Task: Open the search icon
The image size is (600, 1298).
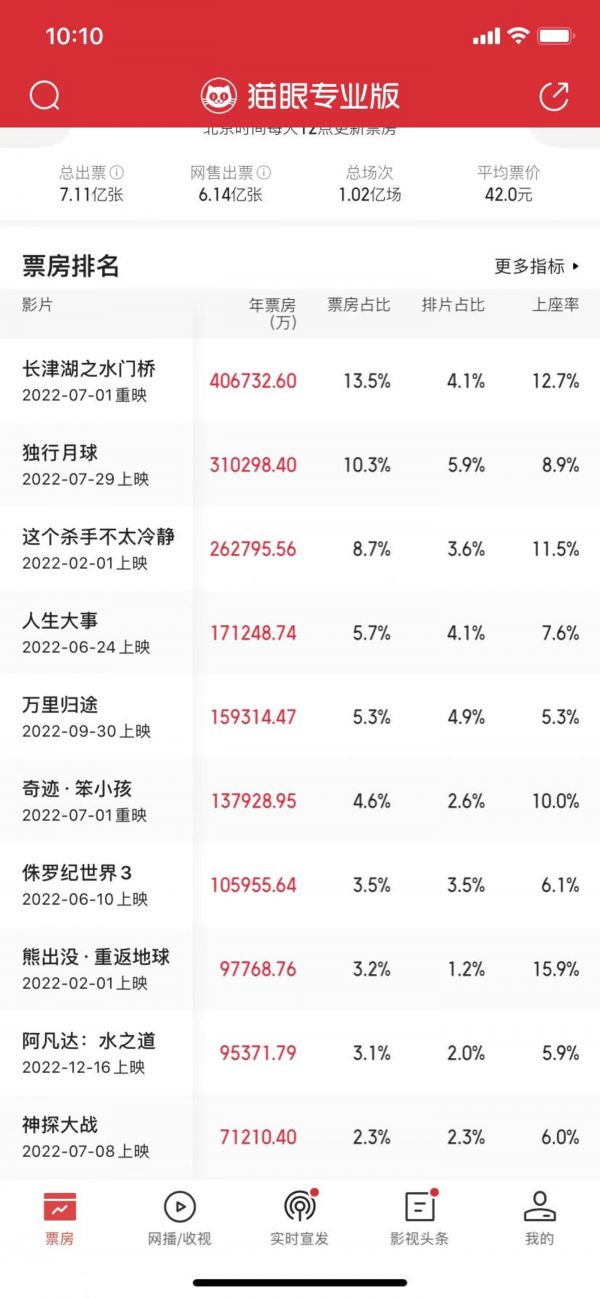Action: tap(45, 96)
